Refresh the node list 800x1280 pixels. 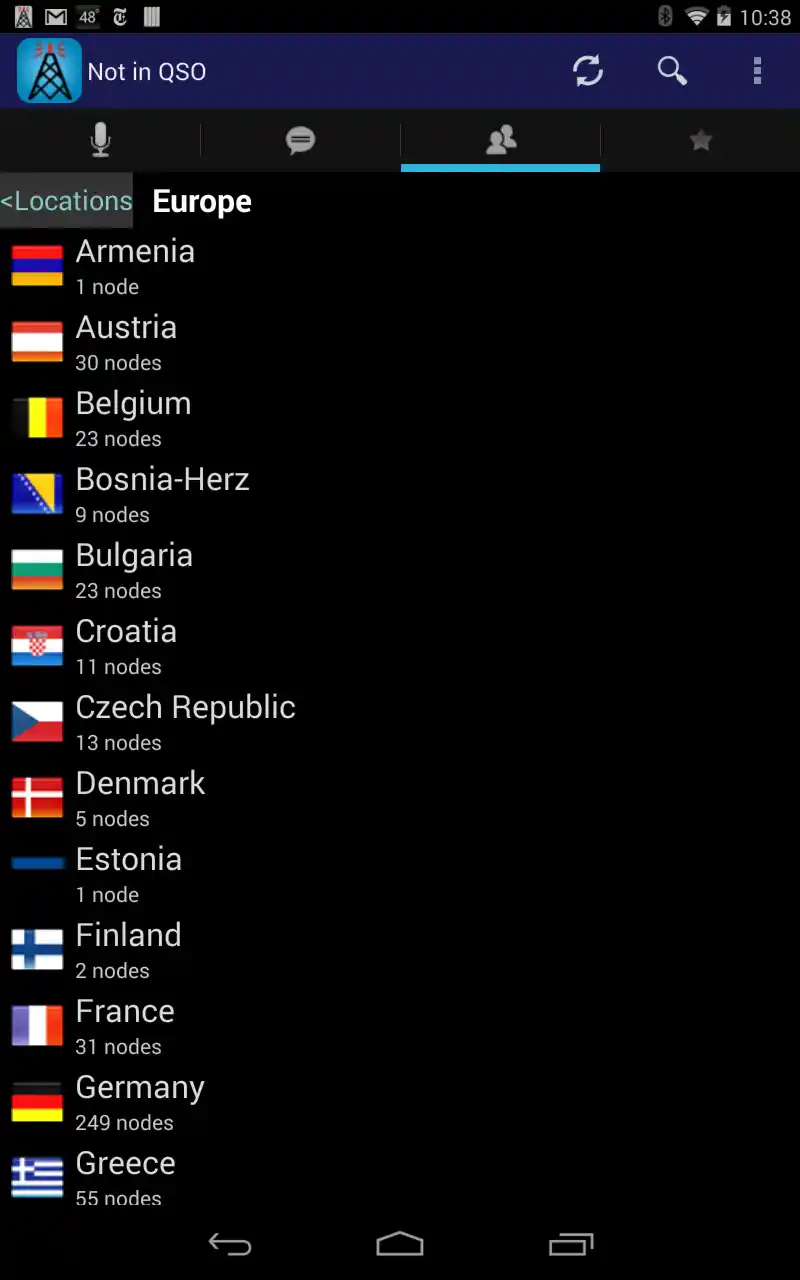point(587,71)
